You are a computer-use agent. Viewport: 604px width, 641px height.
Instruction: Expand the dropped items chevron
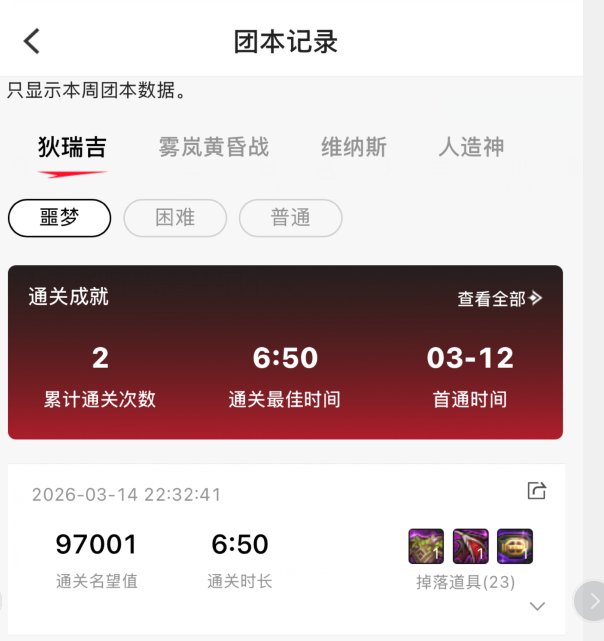pyautogui.click(x=537, y=606)
